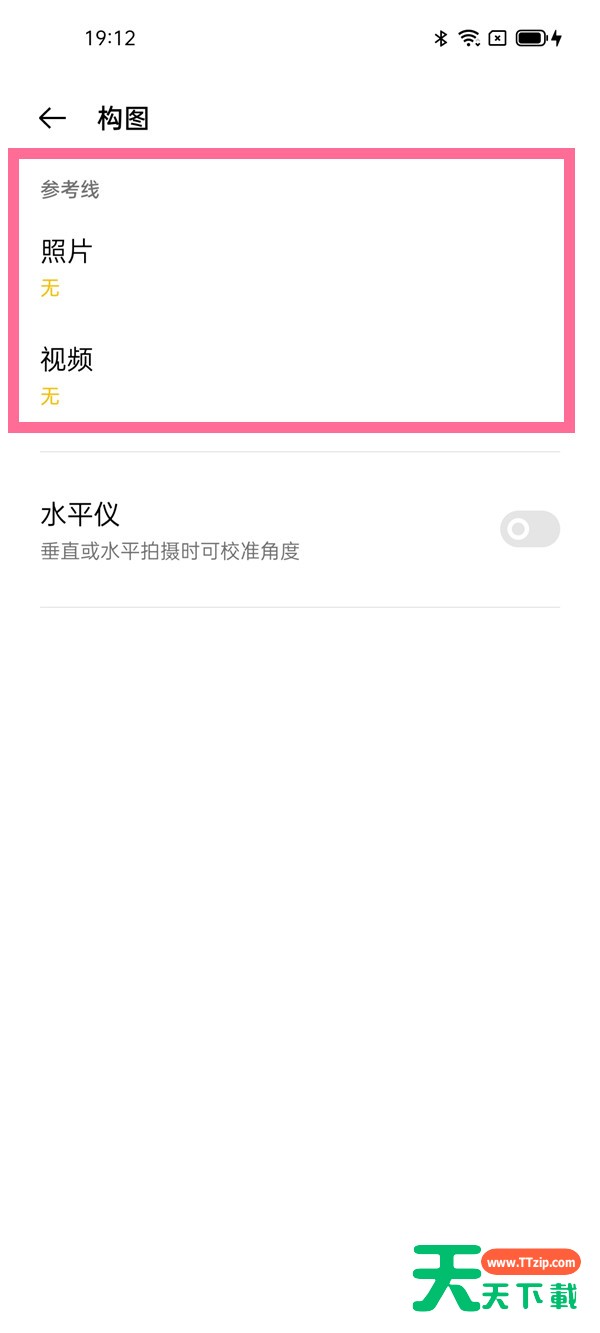Open the 视频 reference line setting
600x1333 pixels.
(x=300, y=375)
